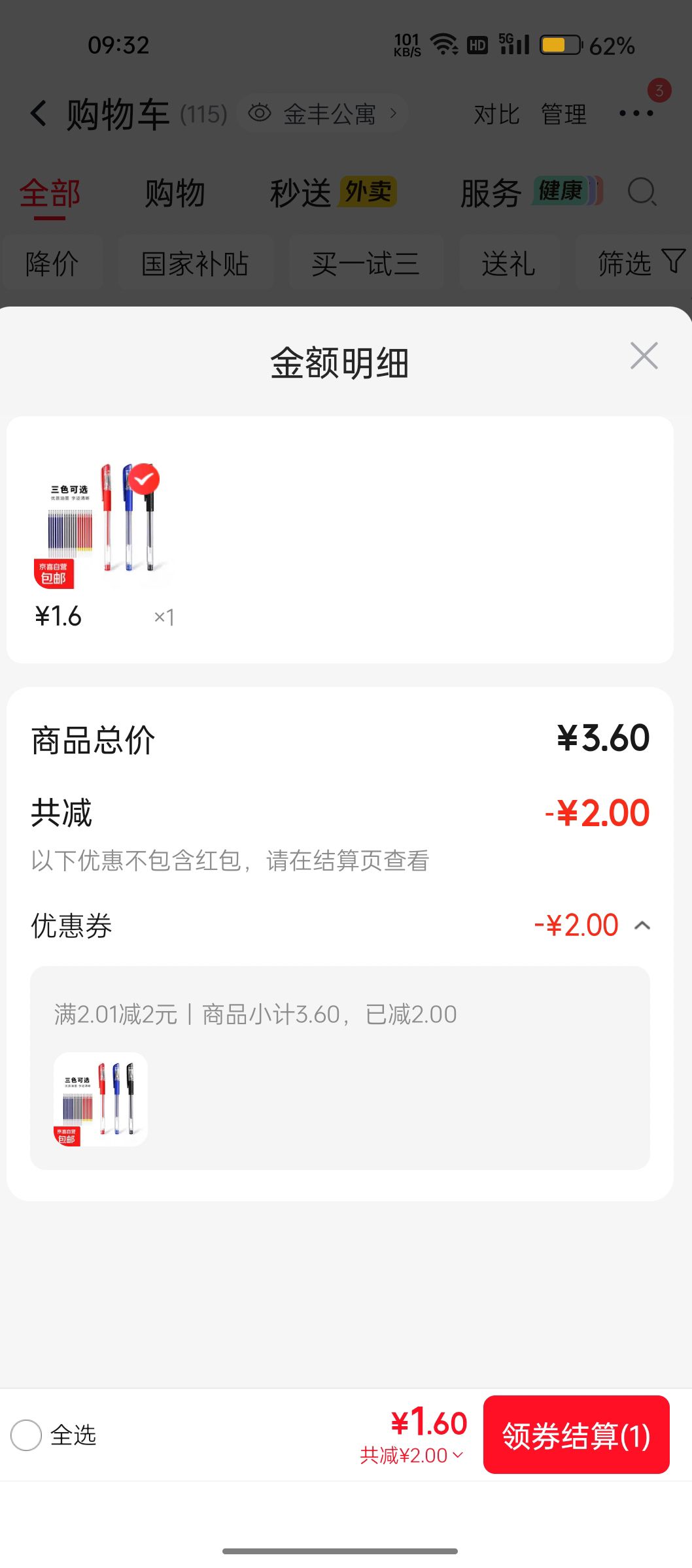Tap 领券结算(1) to check out
Screen dimensions: 692x1568
(x=576, y=1435)
